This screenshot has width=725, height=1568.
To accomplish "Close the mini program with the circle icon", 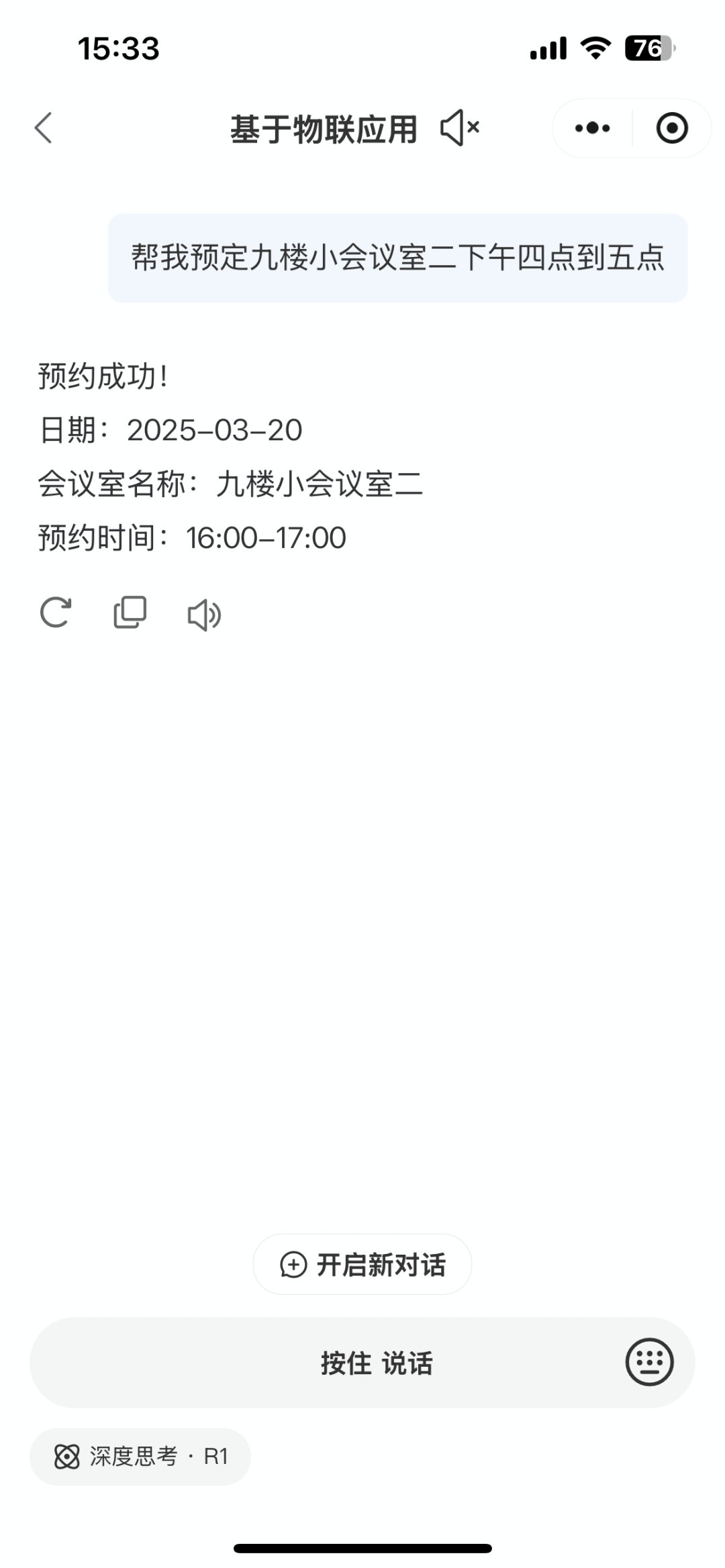I will [672, 128].
